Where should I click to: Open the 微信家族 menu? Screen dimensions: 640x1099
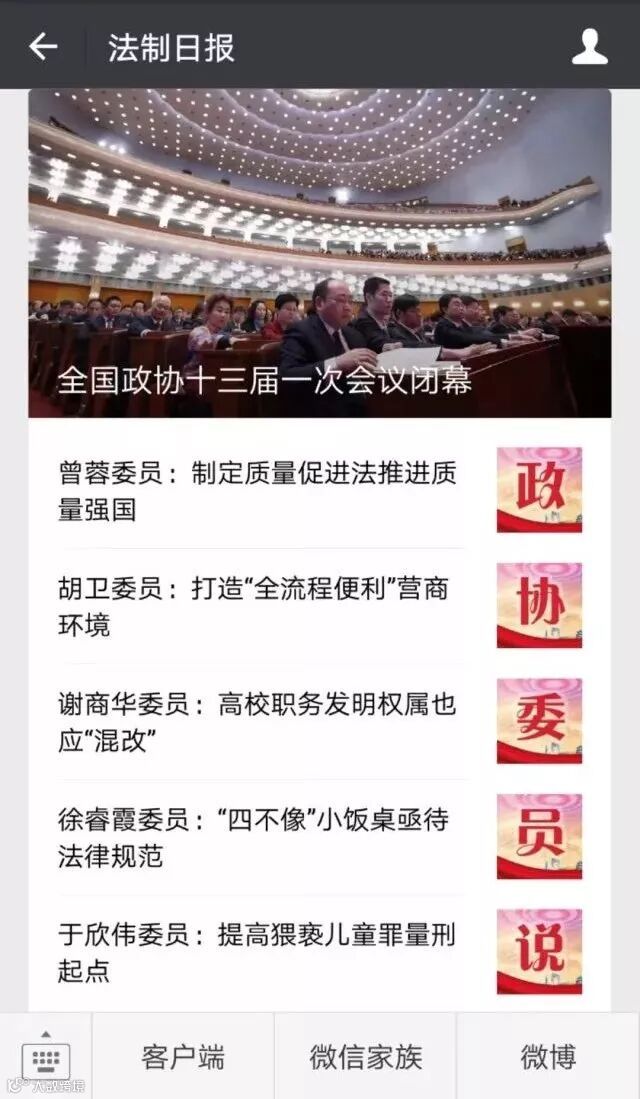(x=365, y=1056)
